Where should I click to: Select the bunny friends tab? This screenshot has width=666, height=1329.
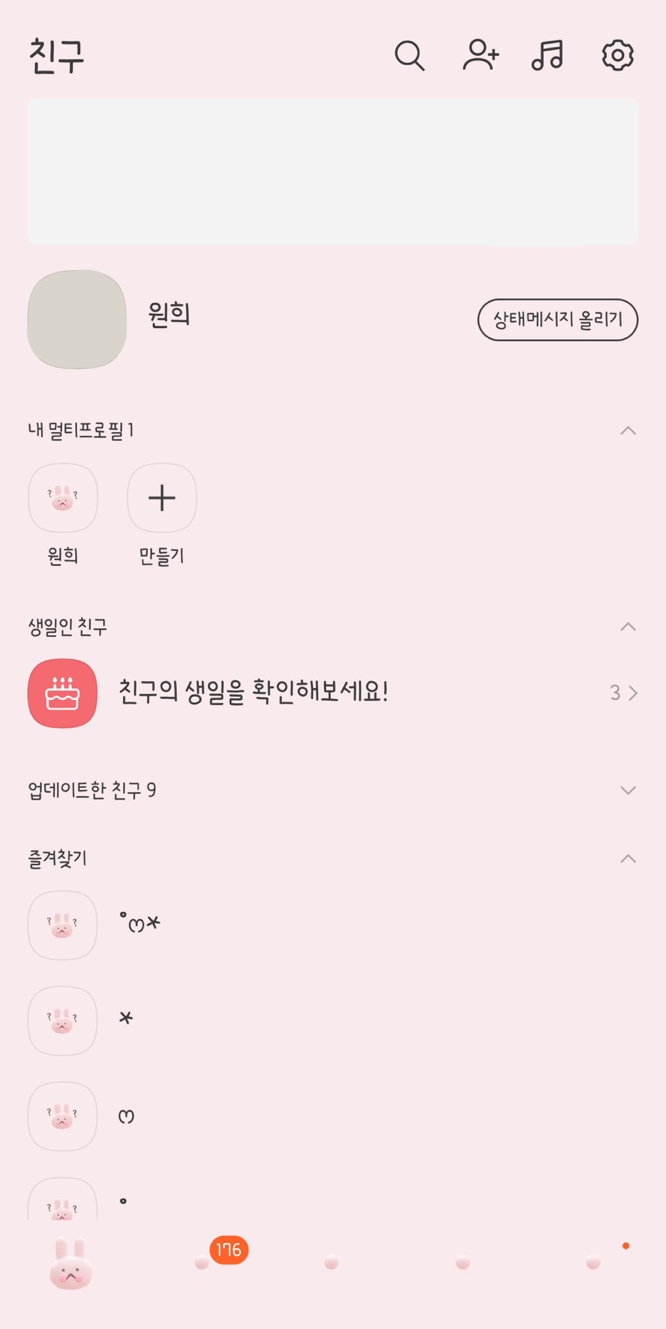(71, 1263)
